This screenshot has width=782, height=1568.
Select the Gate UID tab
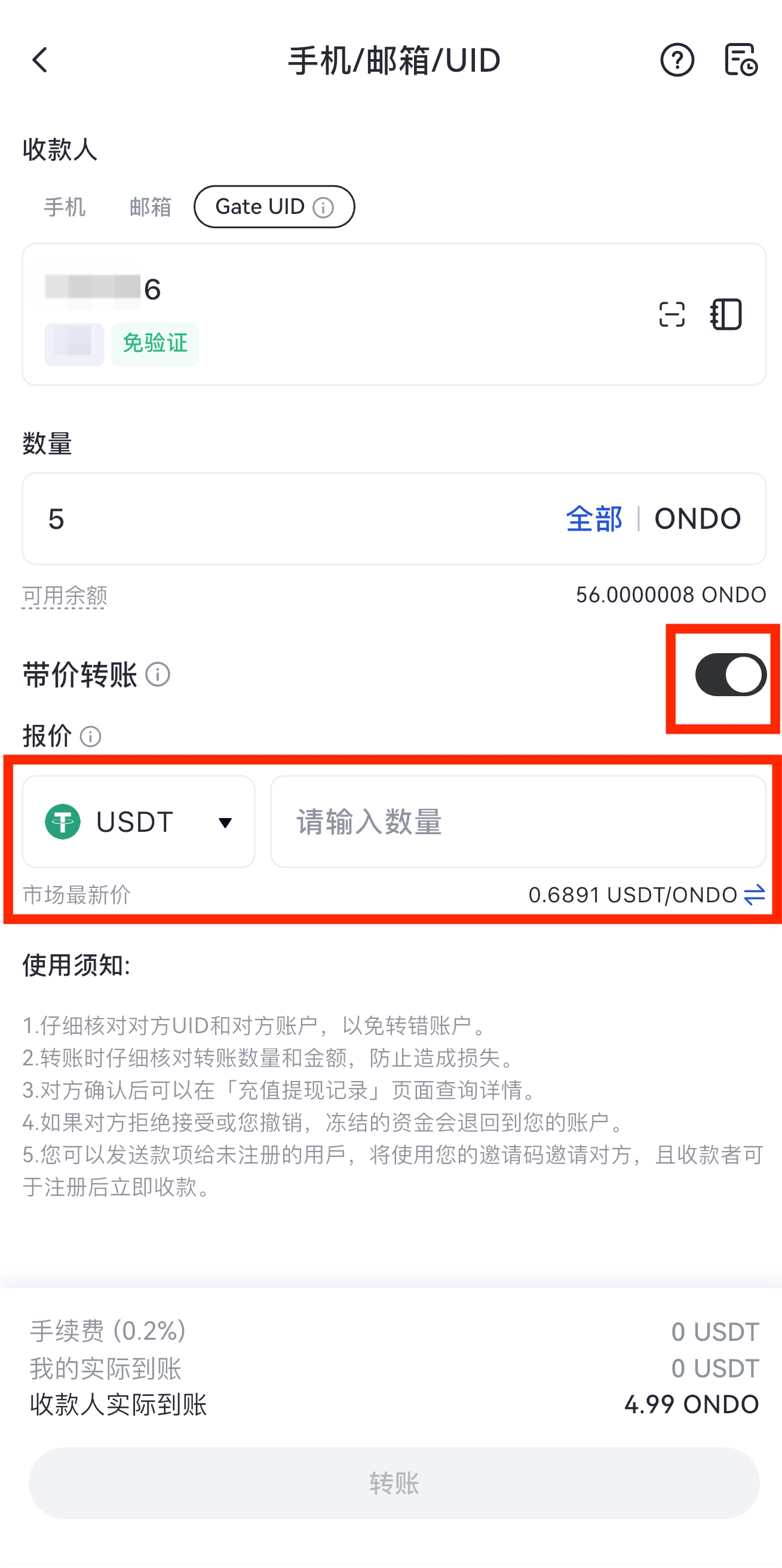click(x=274, y=207)
